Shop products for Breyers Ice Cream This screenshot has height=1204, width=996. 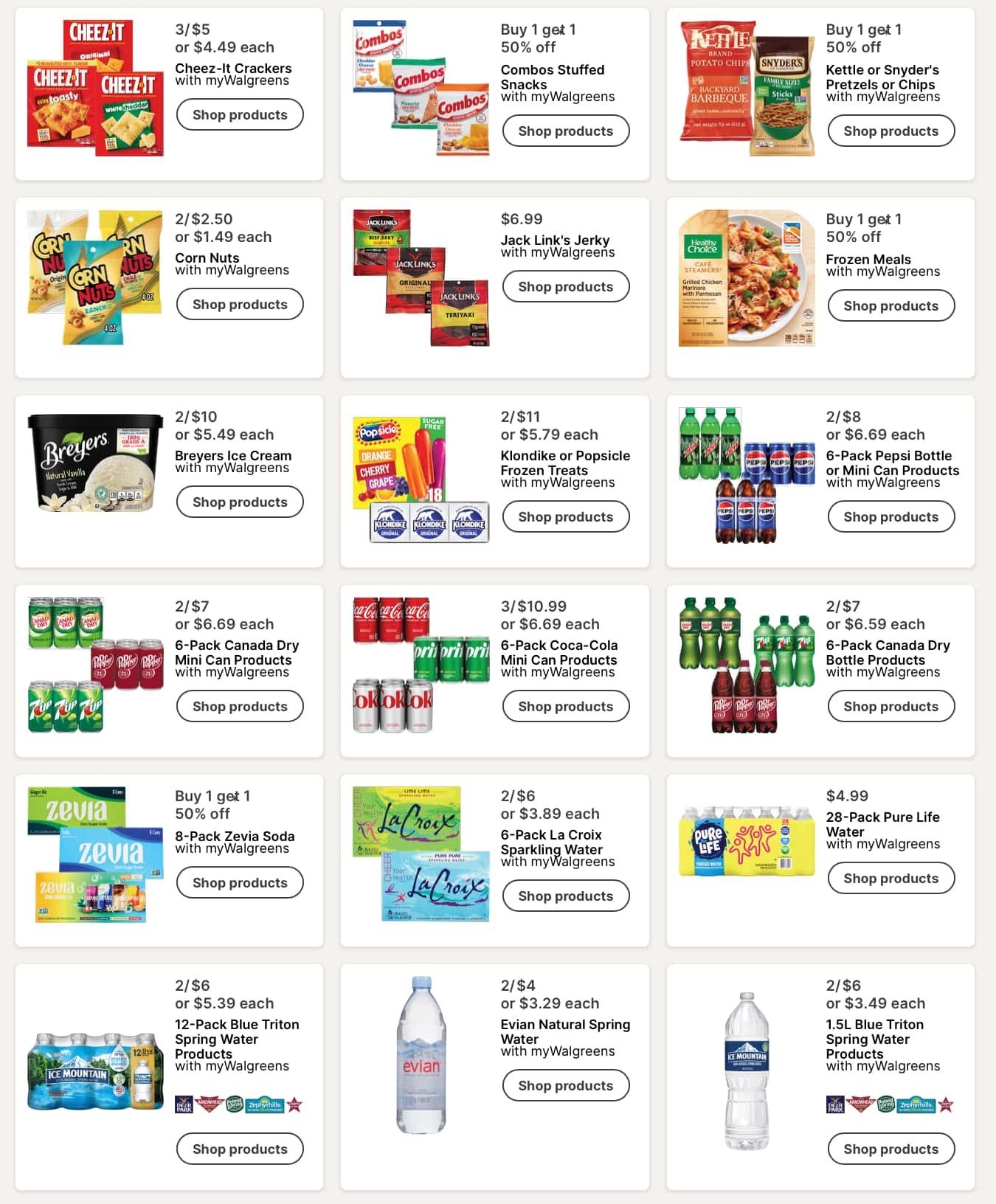[240, 502]
